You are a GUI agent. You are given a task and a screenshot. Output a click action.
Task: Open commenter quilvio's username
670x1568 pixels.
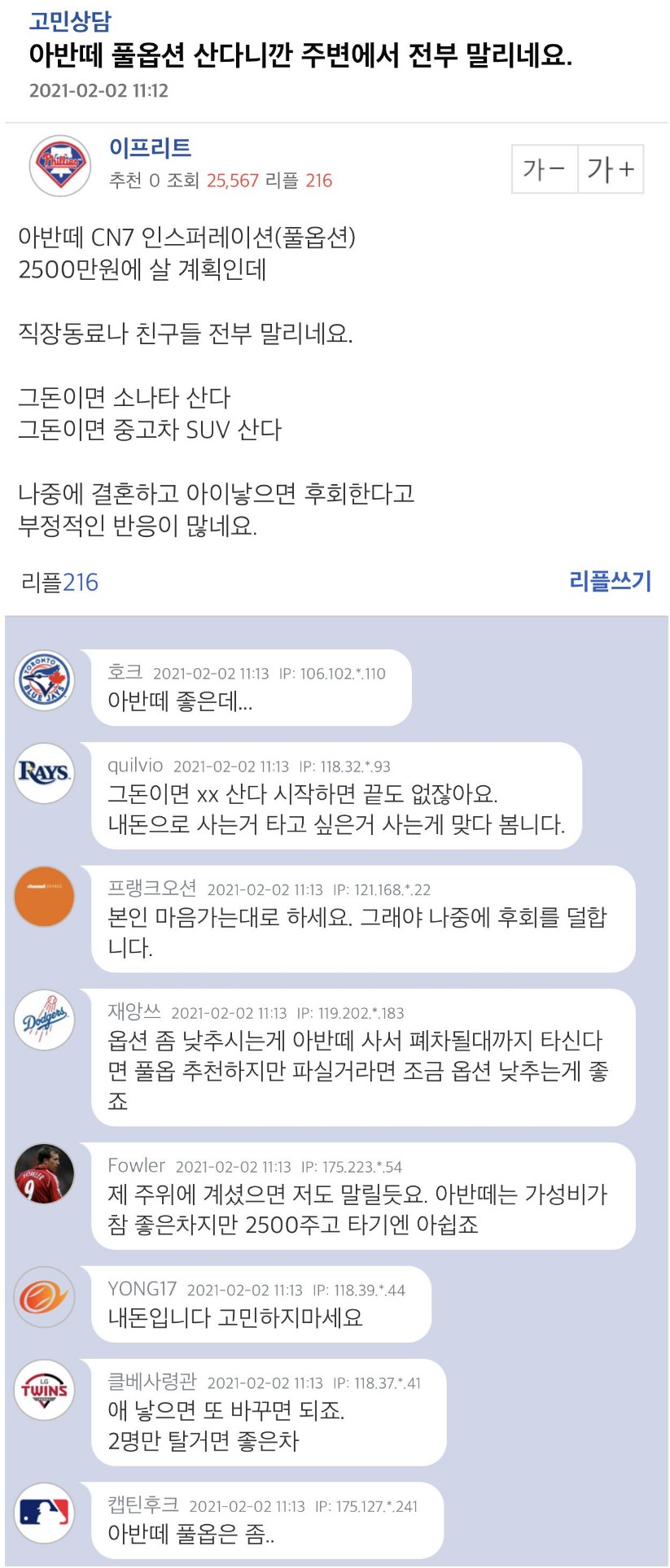[135, 765]
